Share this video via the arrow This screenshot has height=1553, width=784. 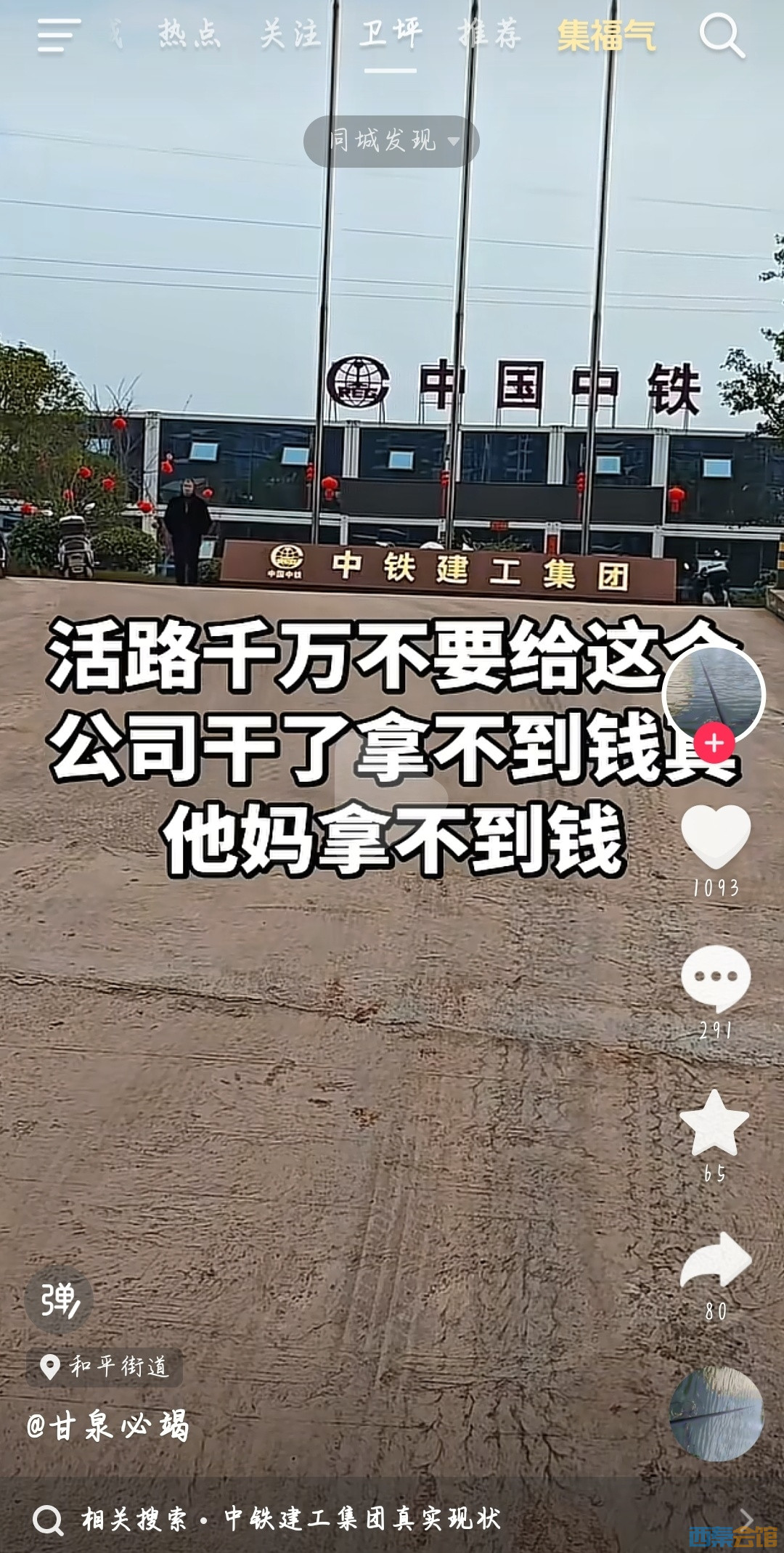(x=716, y=1260)
